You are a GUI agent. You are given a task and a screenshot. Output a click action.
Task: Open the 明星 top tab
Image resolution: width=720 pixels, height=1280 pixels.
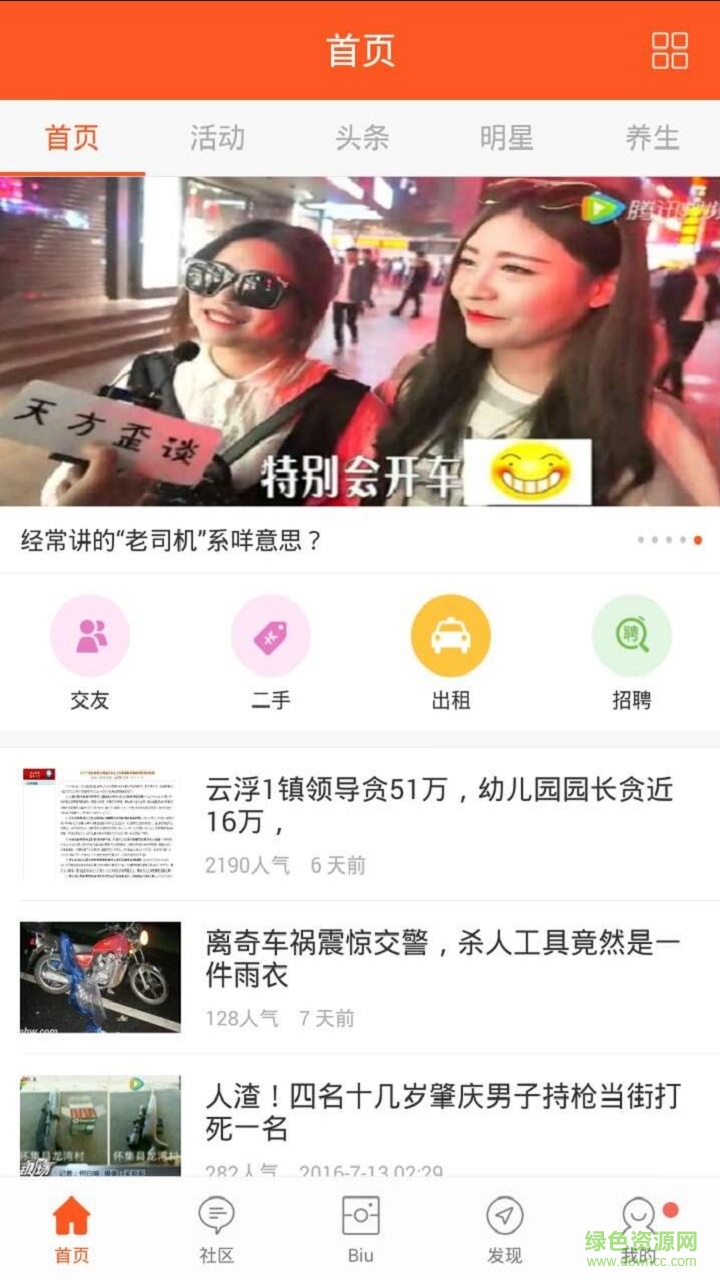506,138
